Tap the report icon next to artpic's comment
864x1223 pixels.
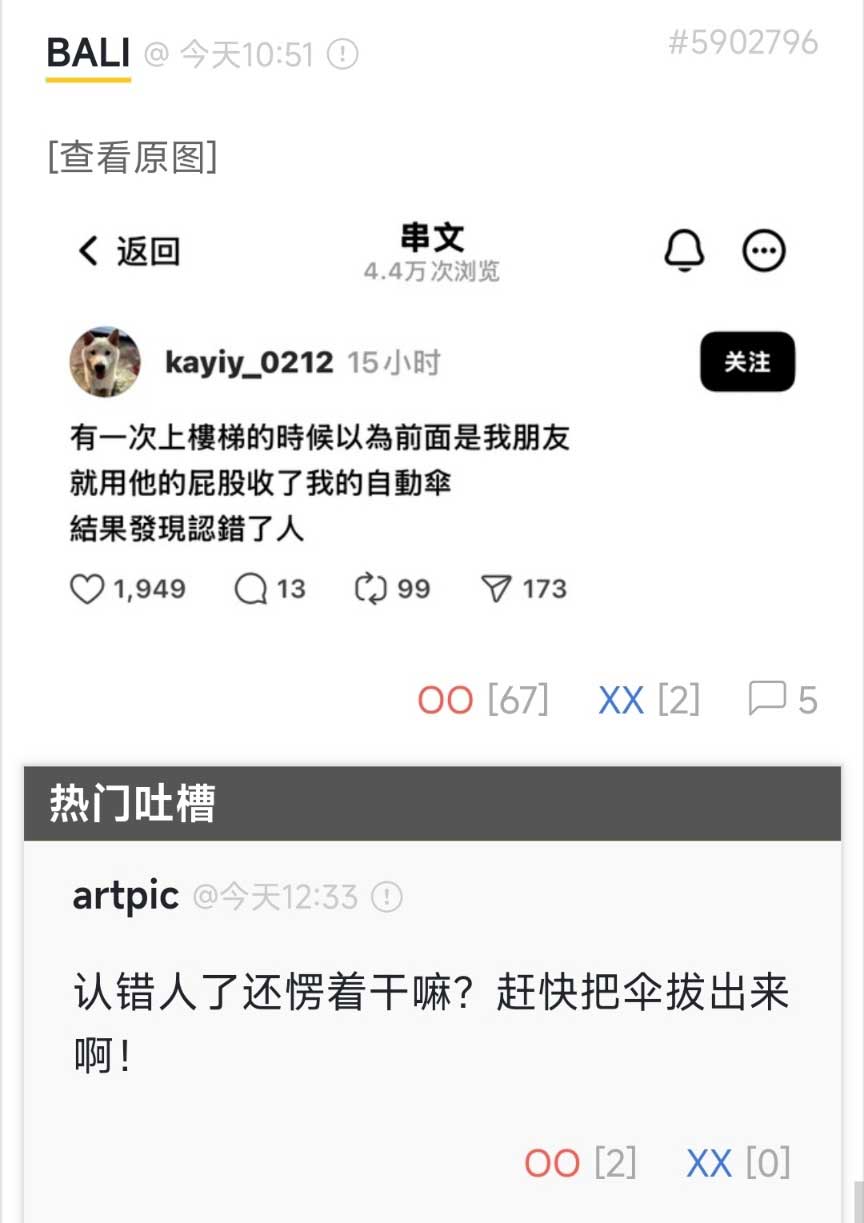(x=387, y=897)
